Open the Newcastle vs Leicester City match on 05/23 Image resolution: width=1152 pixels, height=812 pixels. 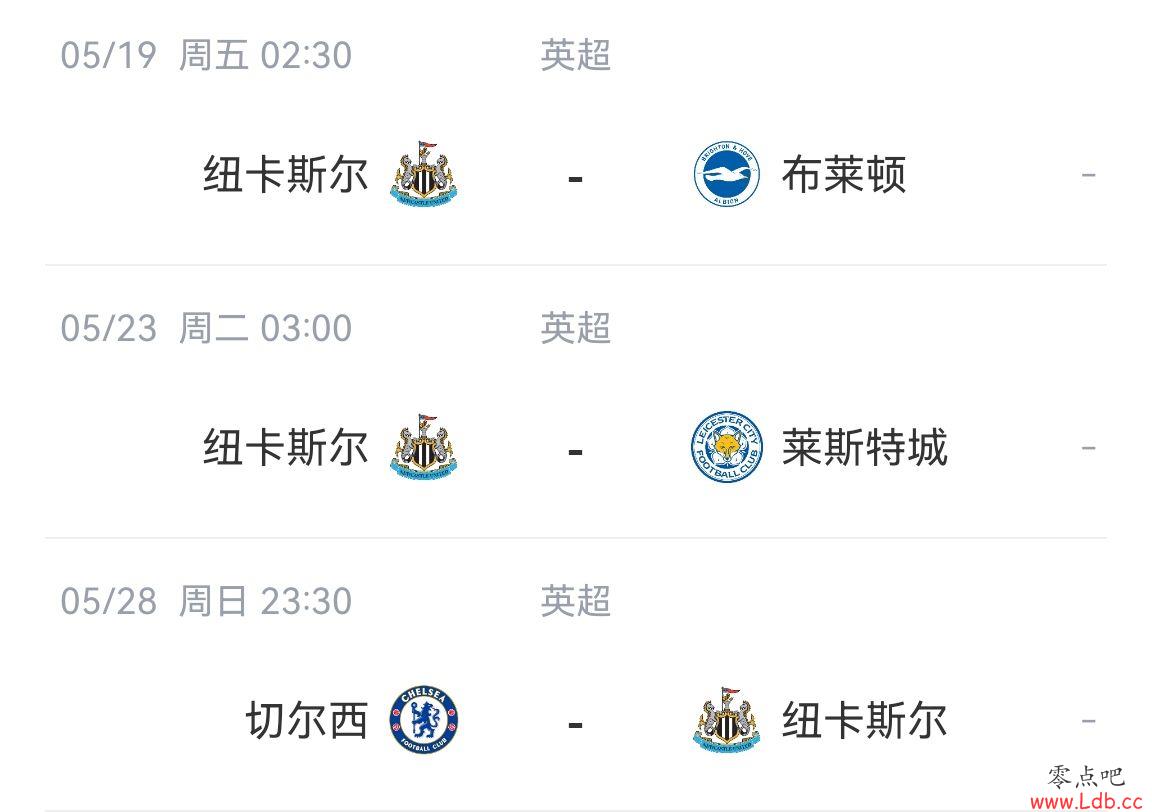click(x=575, y=449)
